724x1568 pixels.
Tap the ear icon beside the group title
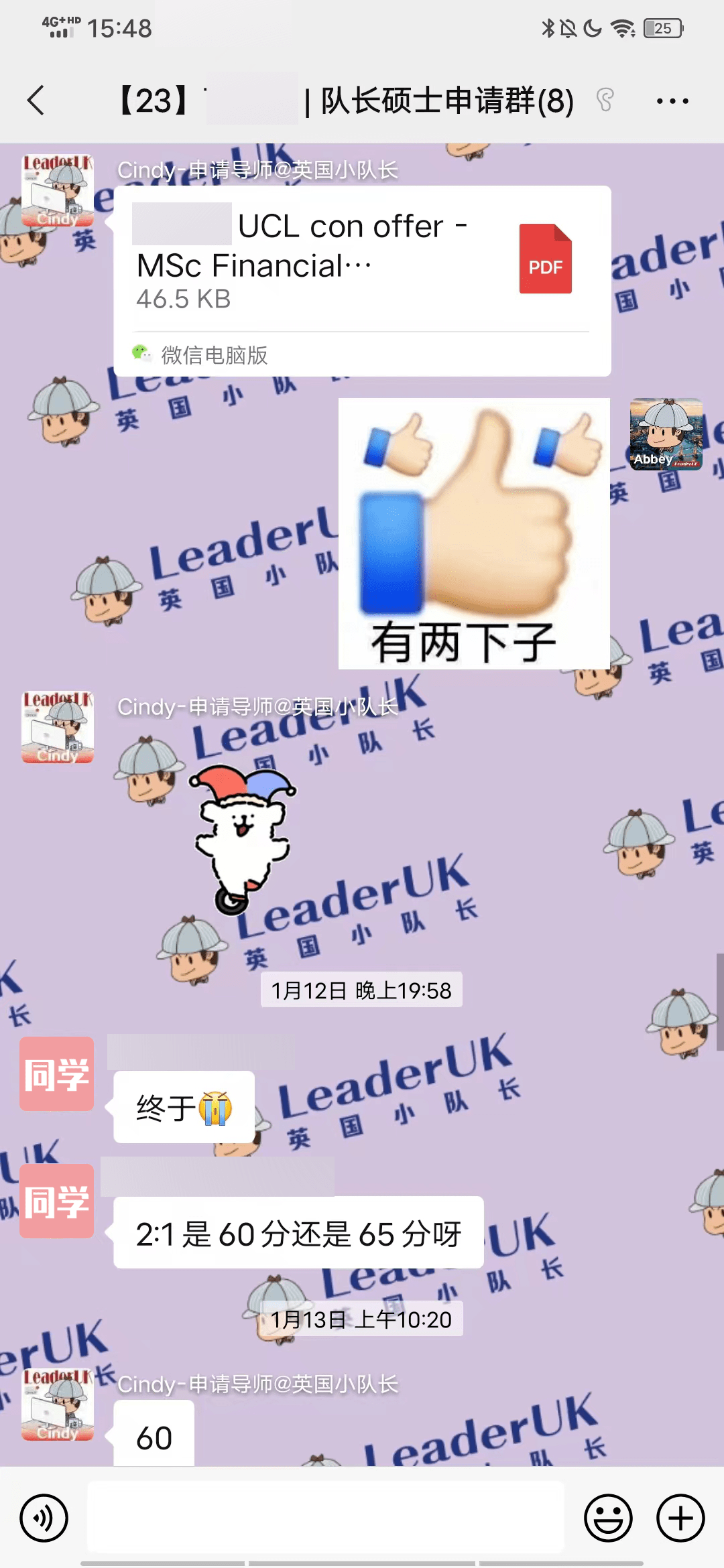click(x=605, y=101)
